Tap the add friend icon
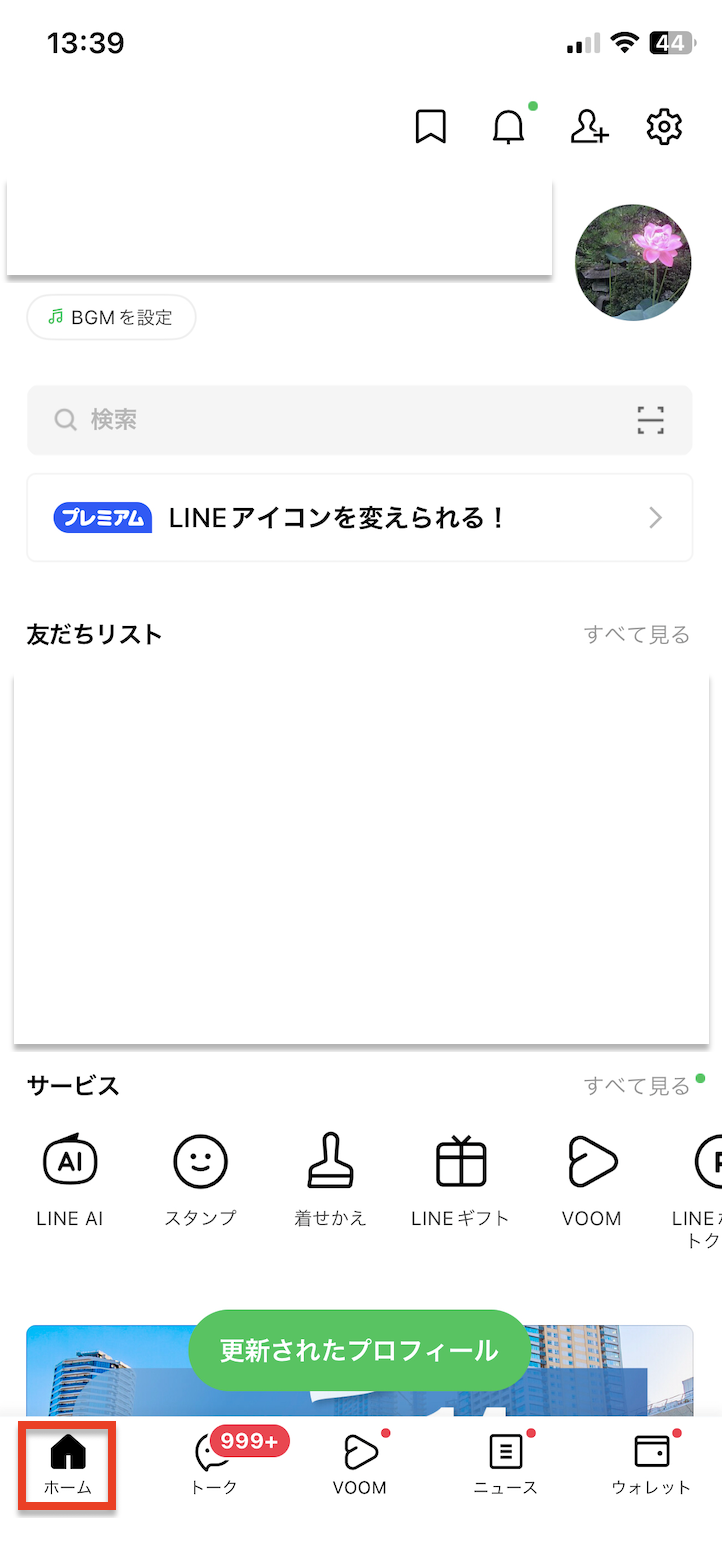 pyautogui.click(x=588, y=127)
